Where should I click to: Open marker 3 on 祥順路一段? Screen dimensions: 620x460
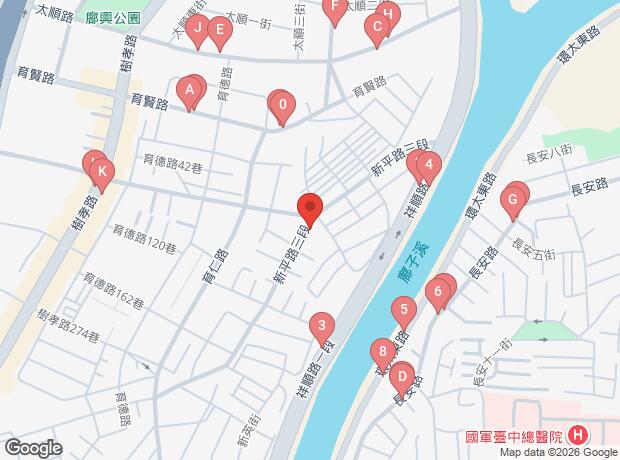(322, 329)
